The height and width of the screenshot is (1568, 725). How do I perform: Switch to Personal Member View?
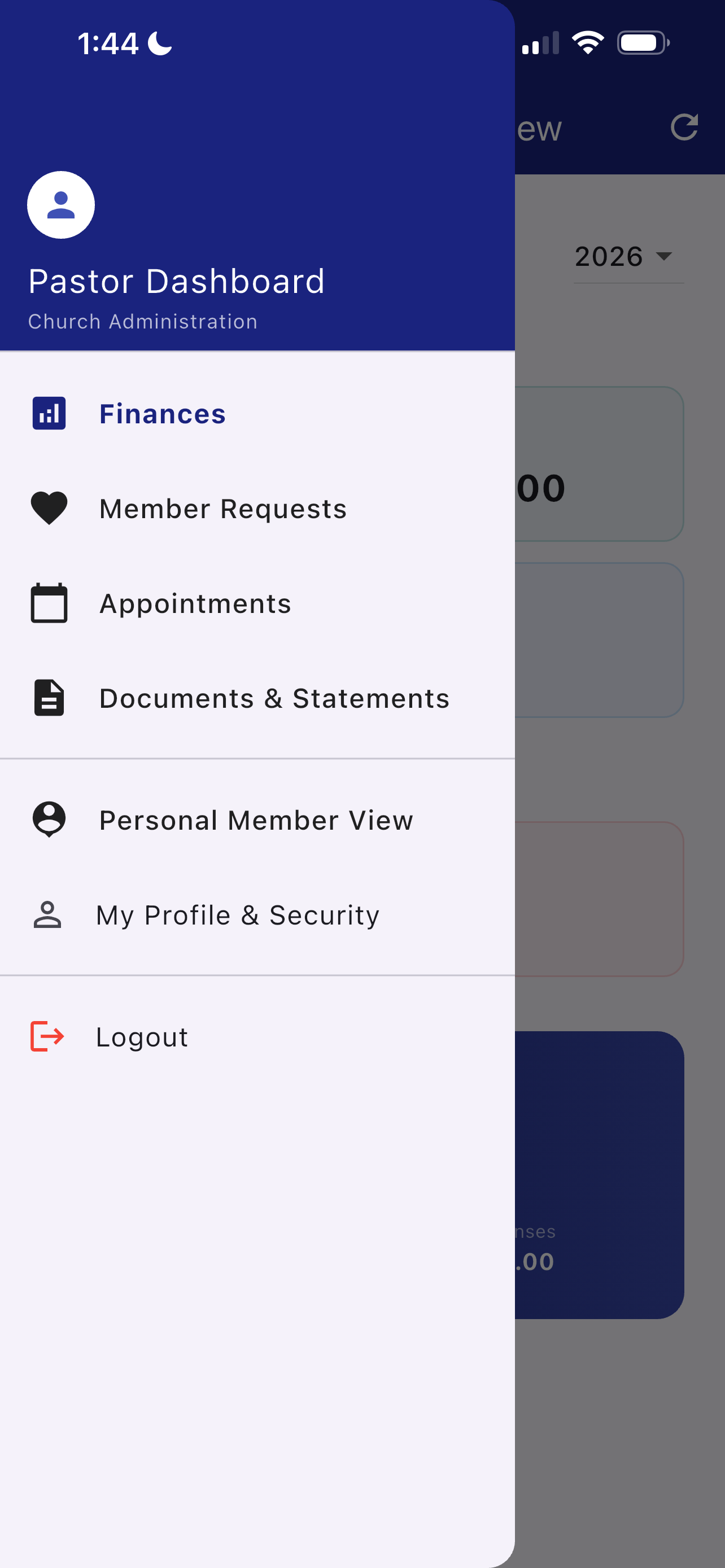coord(256,821)
